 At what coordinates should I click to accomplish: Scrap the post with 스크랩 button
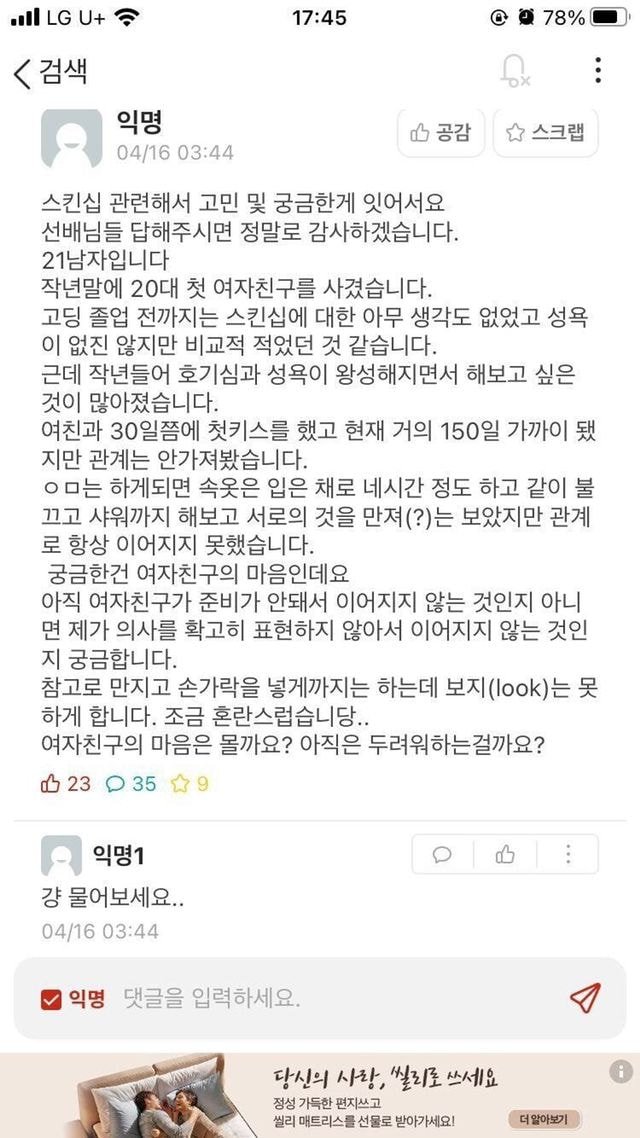545,133
